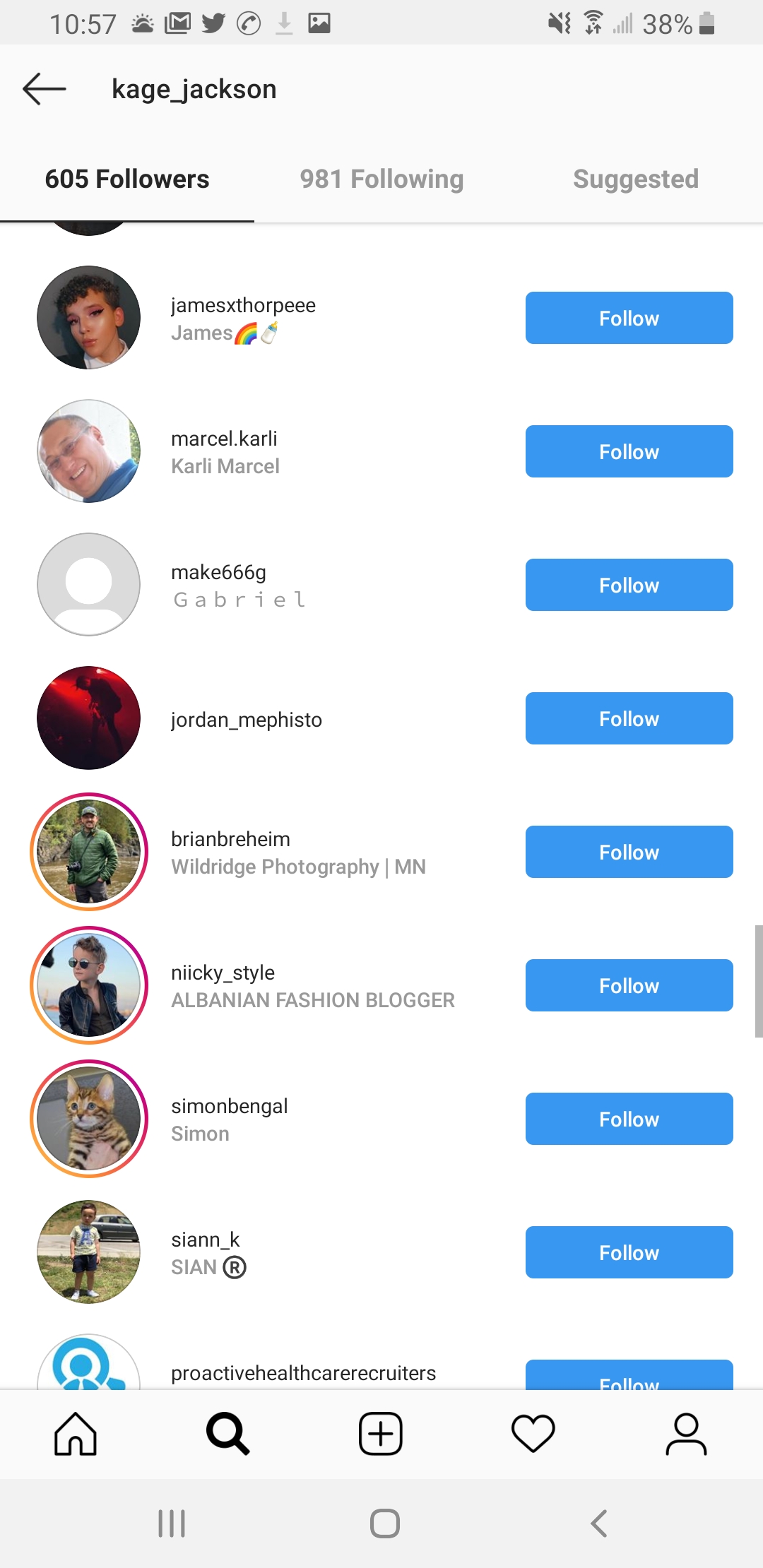The width and height of the screenshot is (763, 1568).
Task: Open the Search tab
Action: pyautogui.click(x=228, y=1434)
